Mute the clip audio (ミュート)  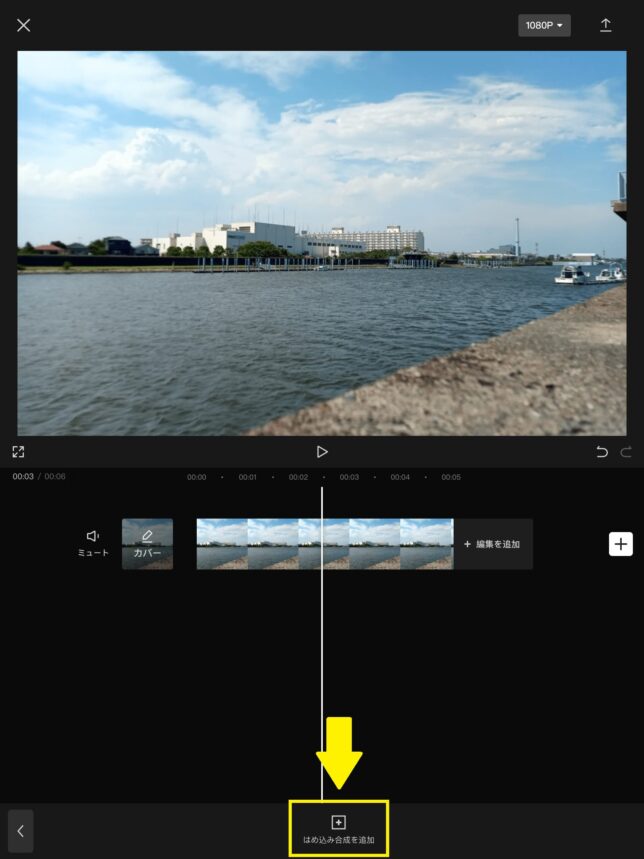click(93, 543)
